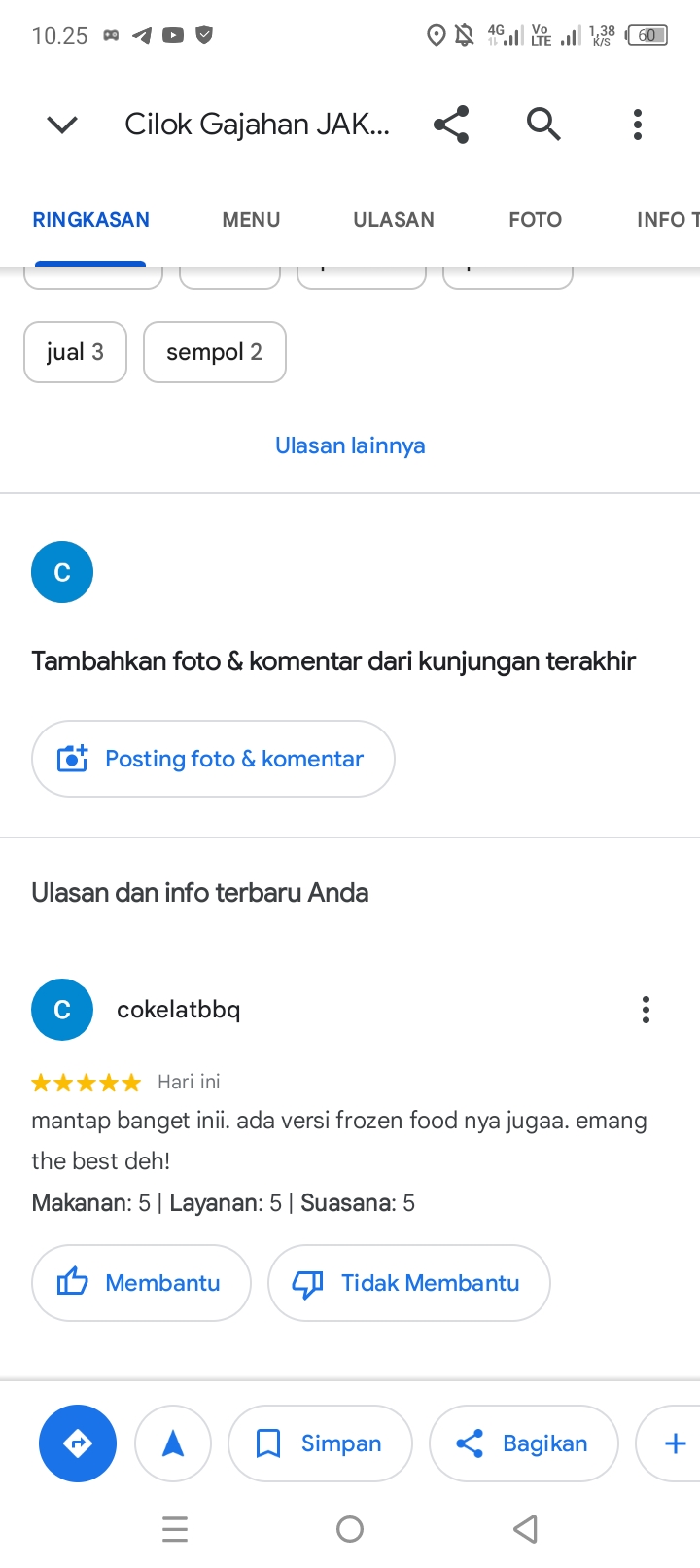
Task: Filter reviews by the jual chip
Action: point(75,352)
